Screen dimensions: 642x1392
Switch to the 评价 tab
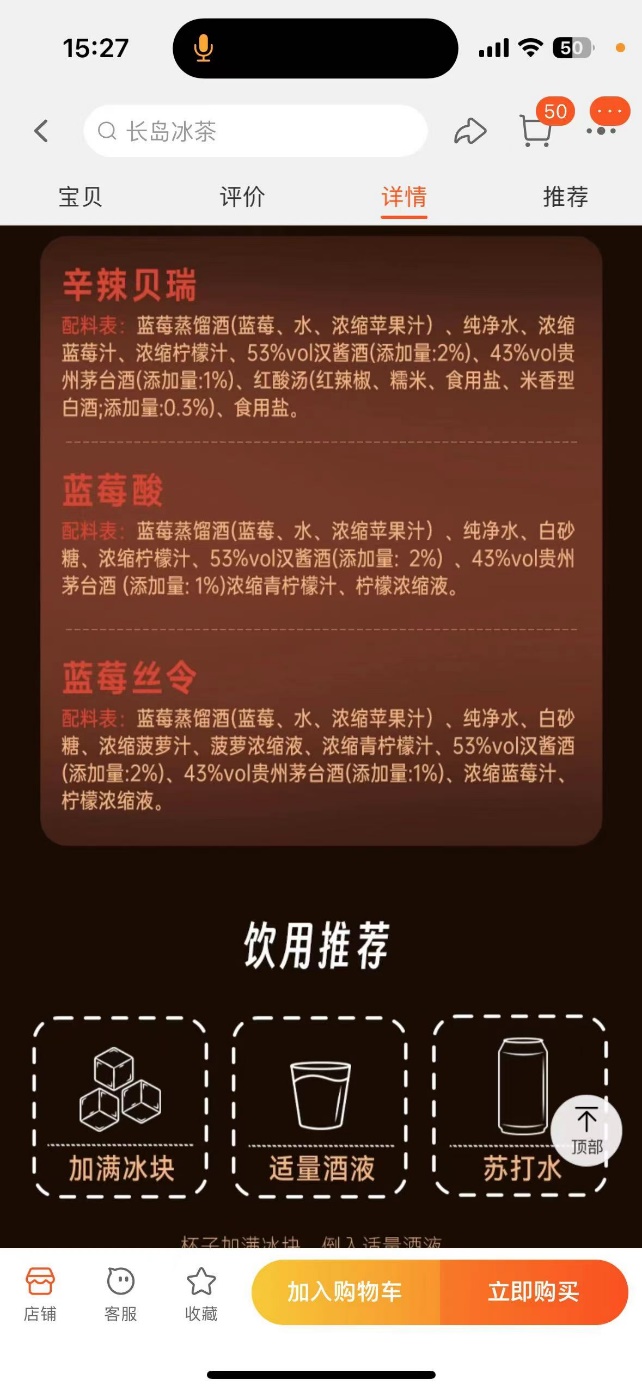242,197
